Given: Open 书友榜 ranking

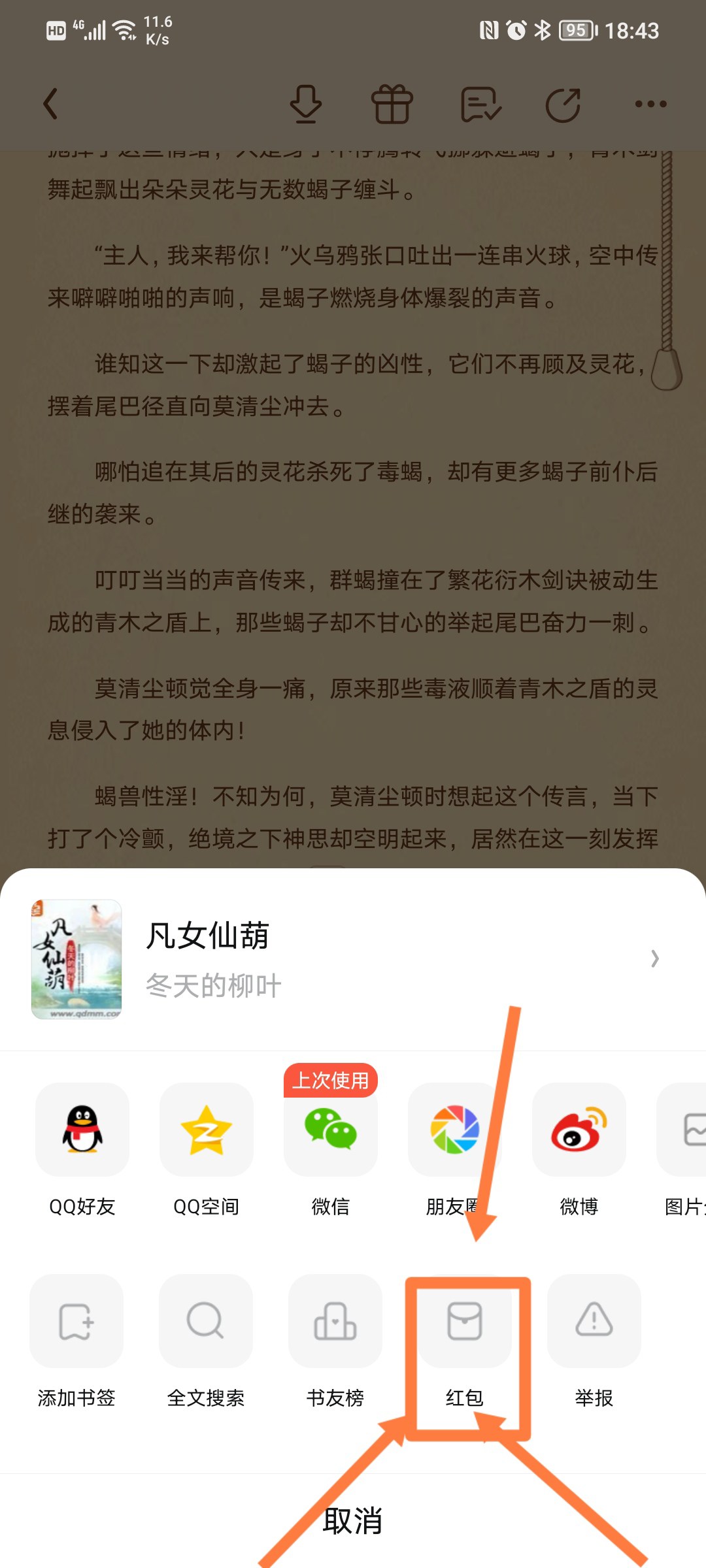Looking at the screenshot, I should click(x=335, y=1341).
